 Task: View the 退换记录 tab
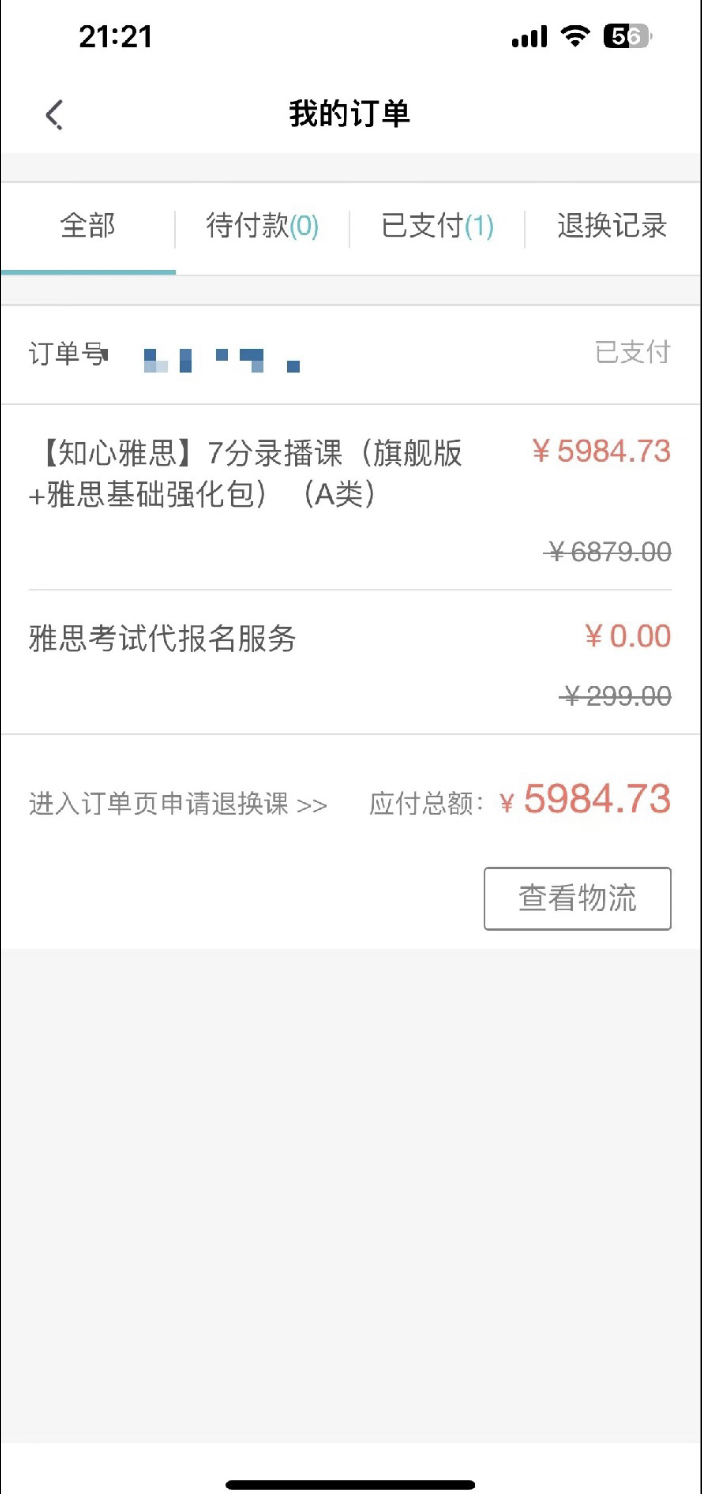point(612,227)
